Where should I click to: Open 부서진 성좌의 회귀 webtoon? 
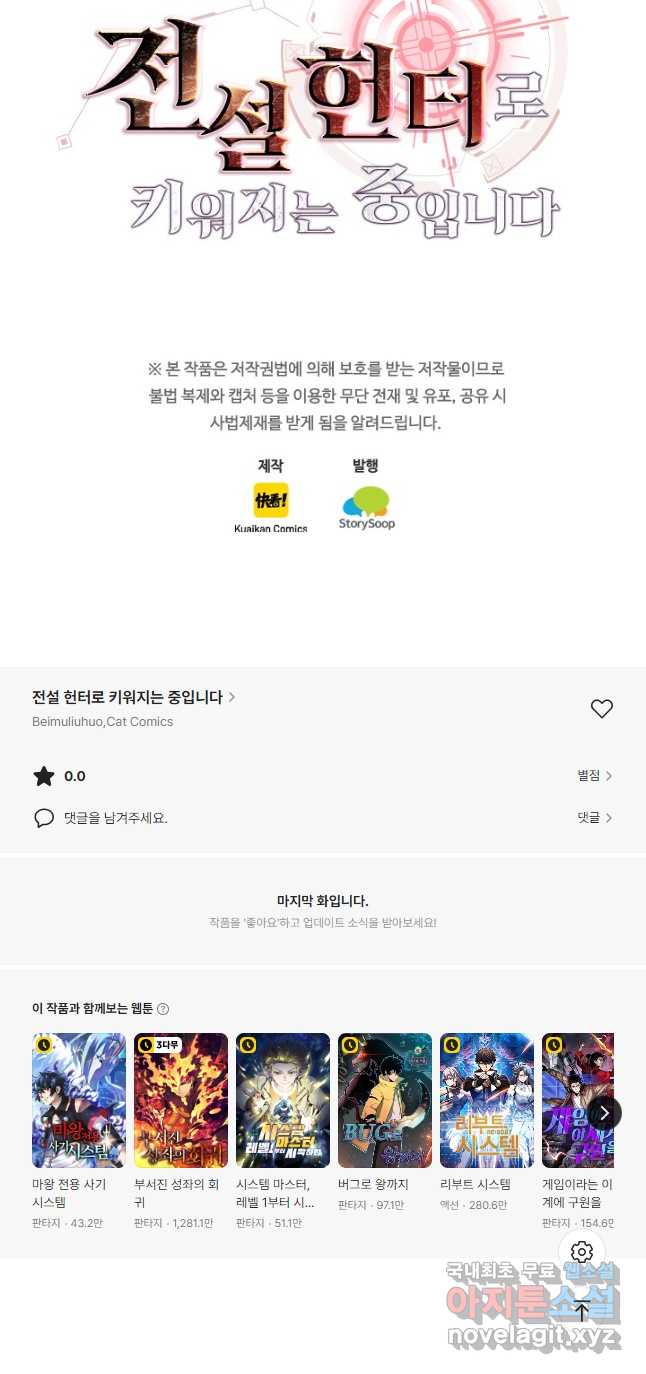pyautogui.click(x=181, y=1100)
